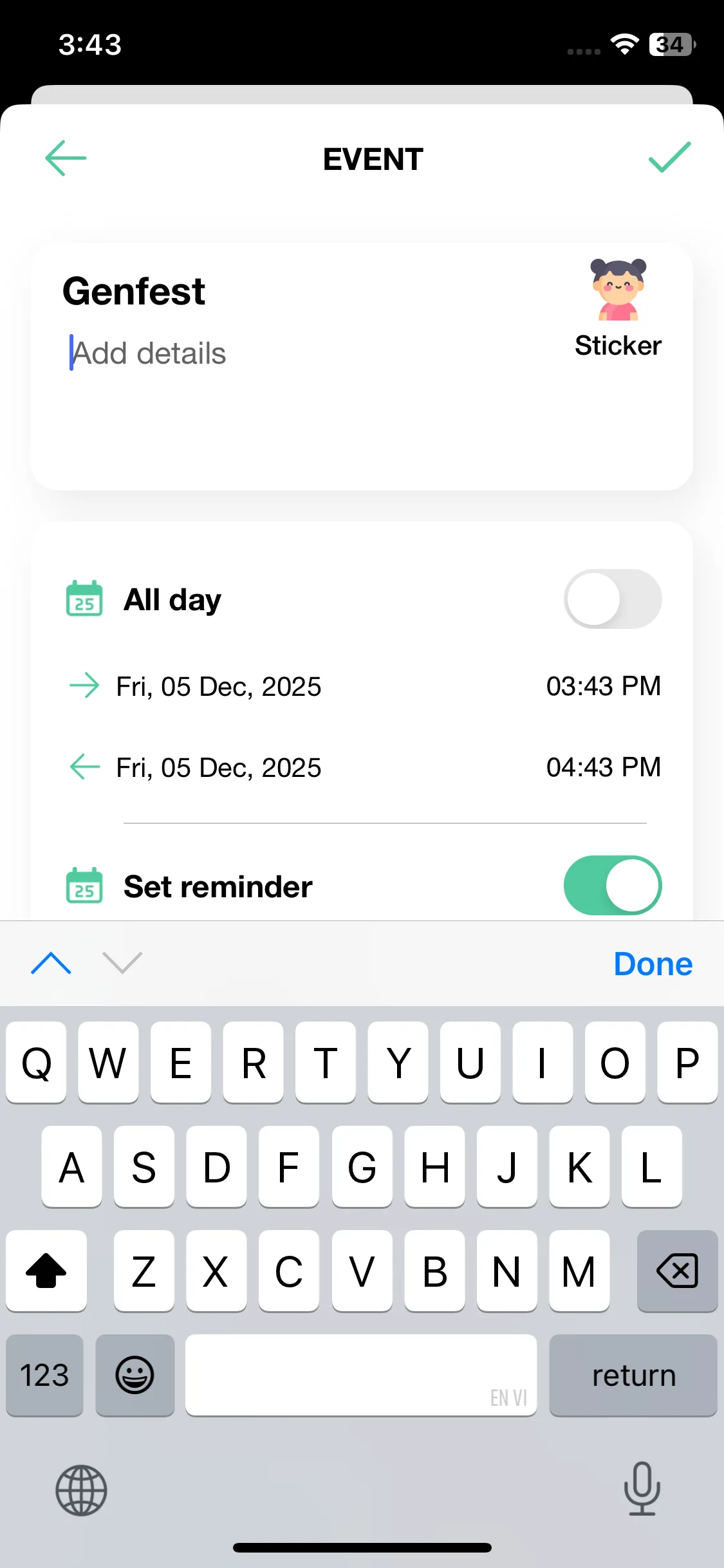This screenshot has width=724, height=1568.
Task: Go back from the Event screen
Action: click(x=66, y=158)
